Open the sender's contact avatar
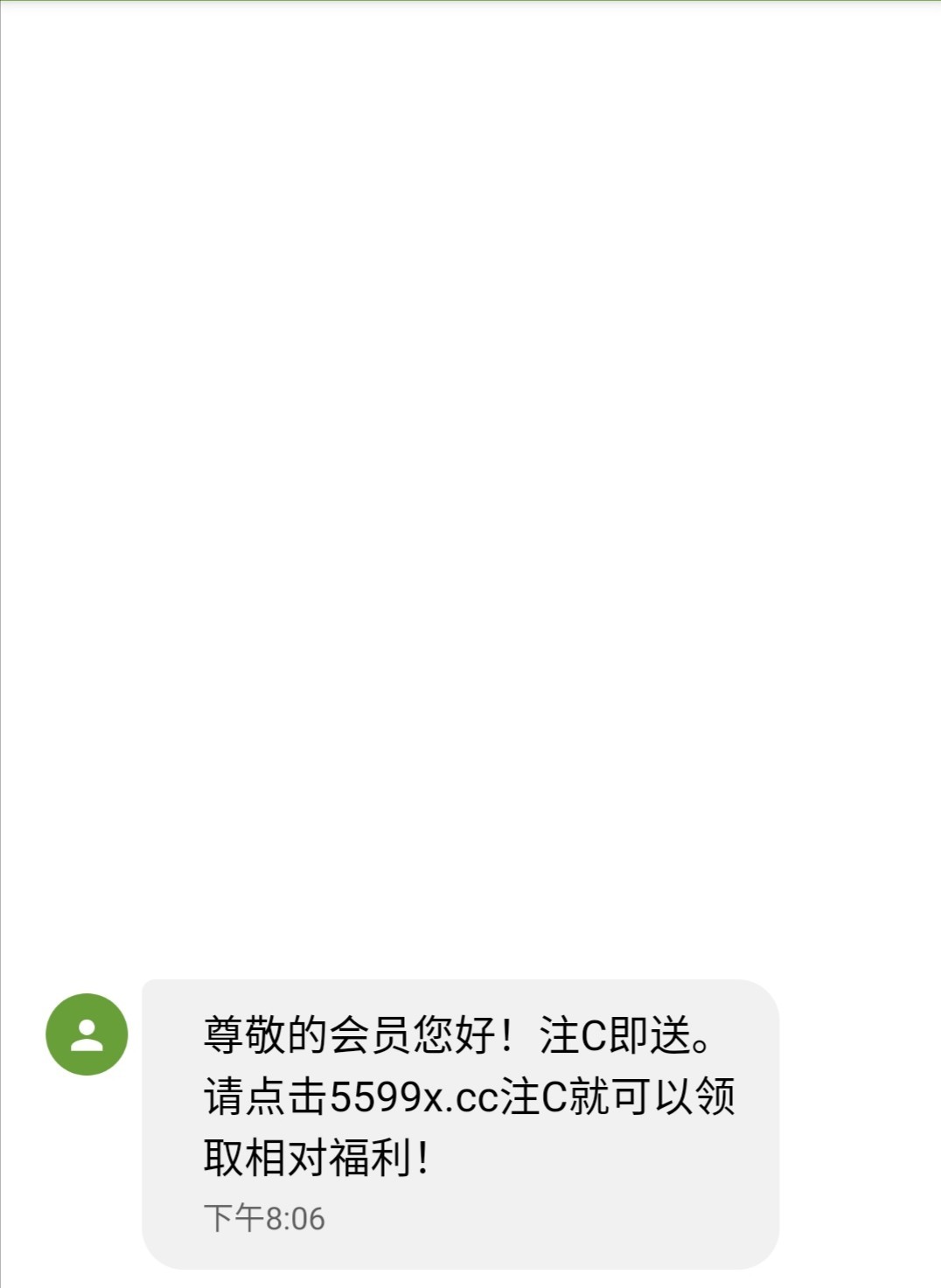 (x=87, y=1034)
